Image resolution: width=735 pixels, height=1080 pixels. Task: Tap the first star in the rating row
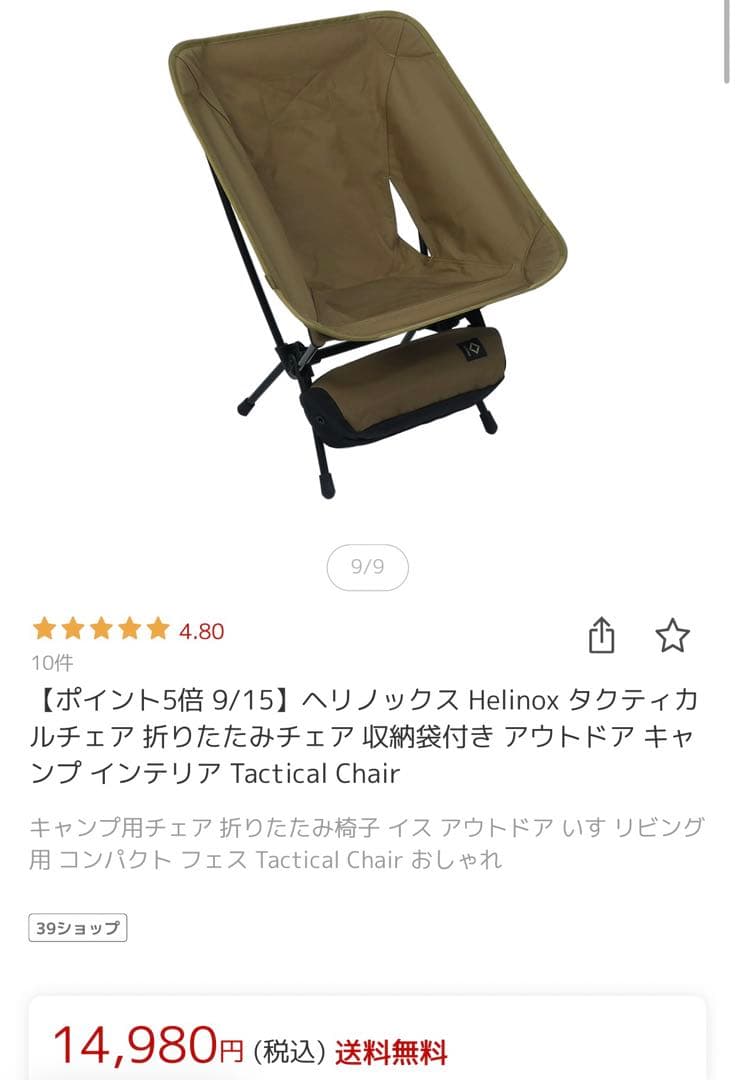pyautogui.click(x=46, y=629)
